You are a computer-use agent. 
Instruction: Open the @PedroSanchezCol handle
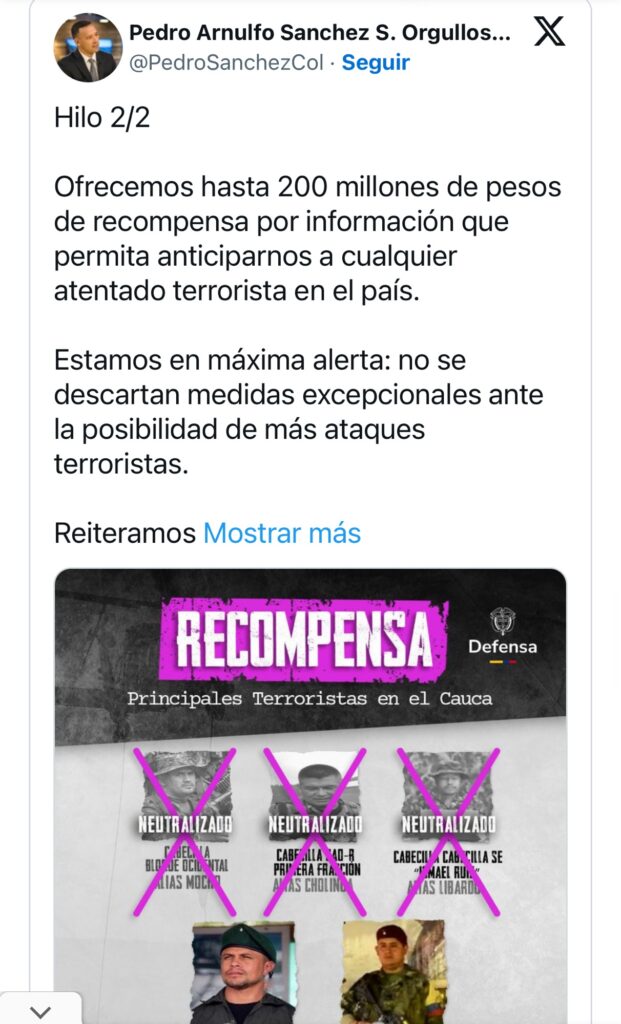tap(226, 62)
